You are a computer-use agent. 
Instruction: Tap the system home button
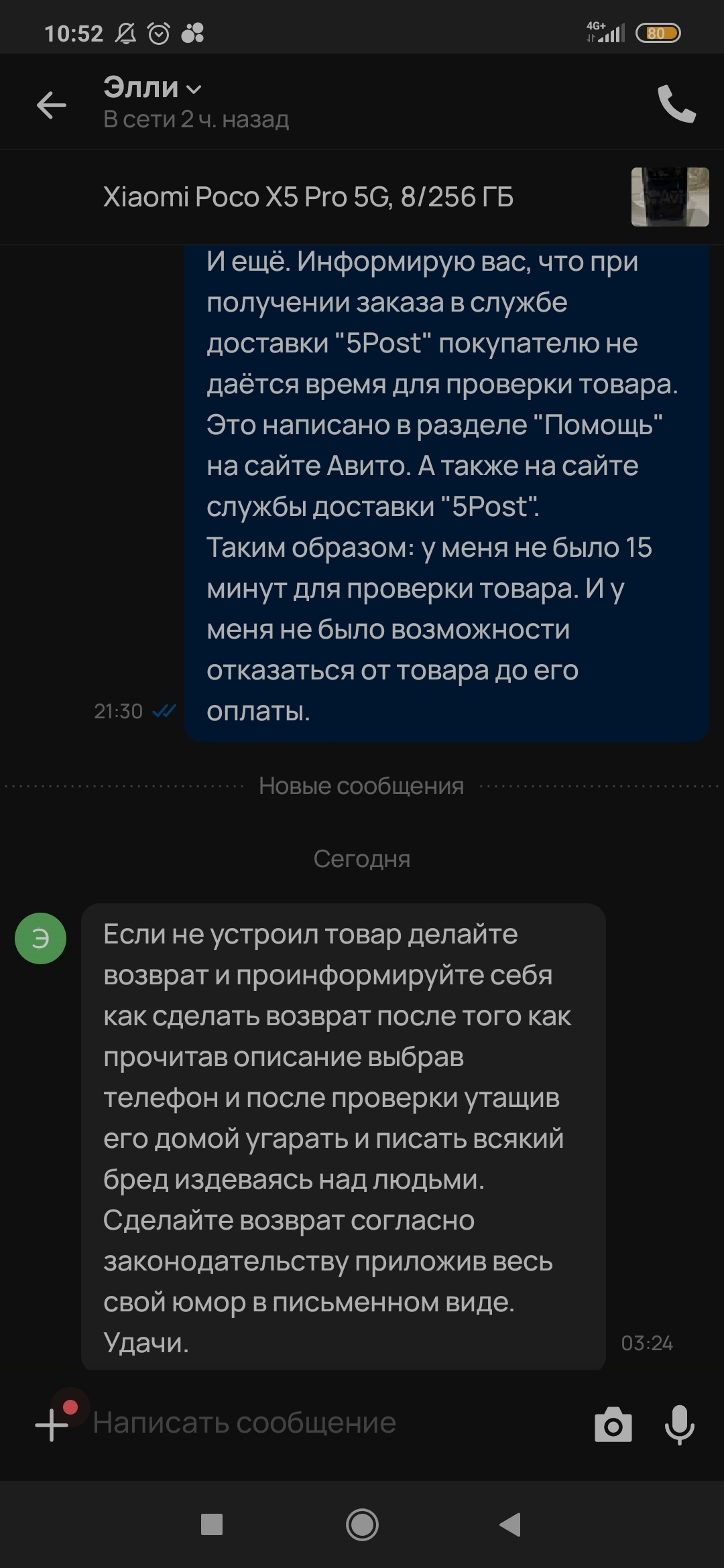click(362, 1524)
